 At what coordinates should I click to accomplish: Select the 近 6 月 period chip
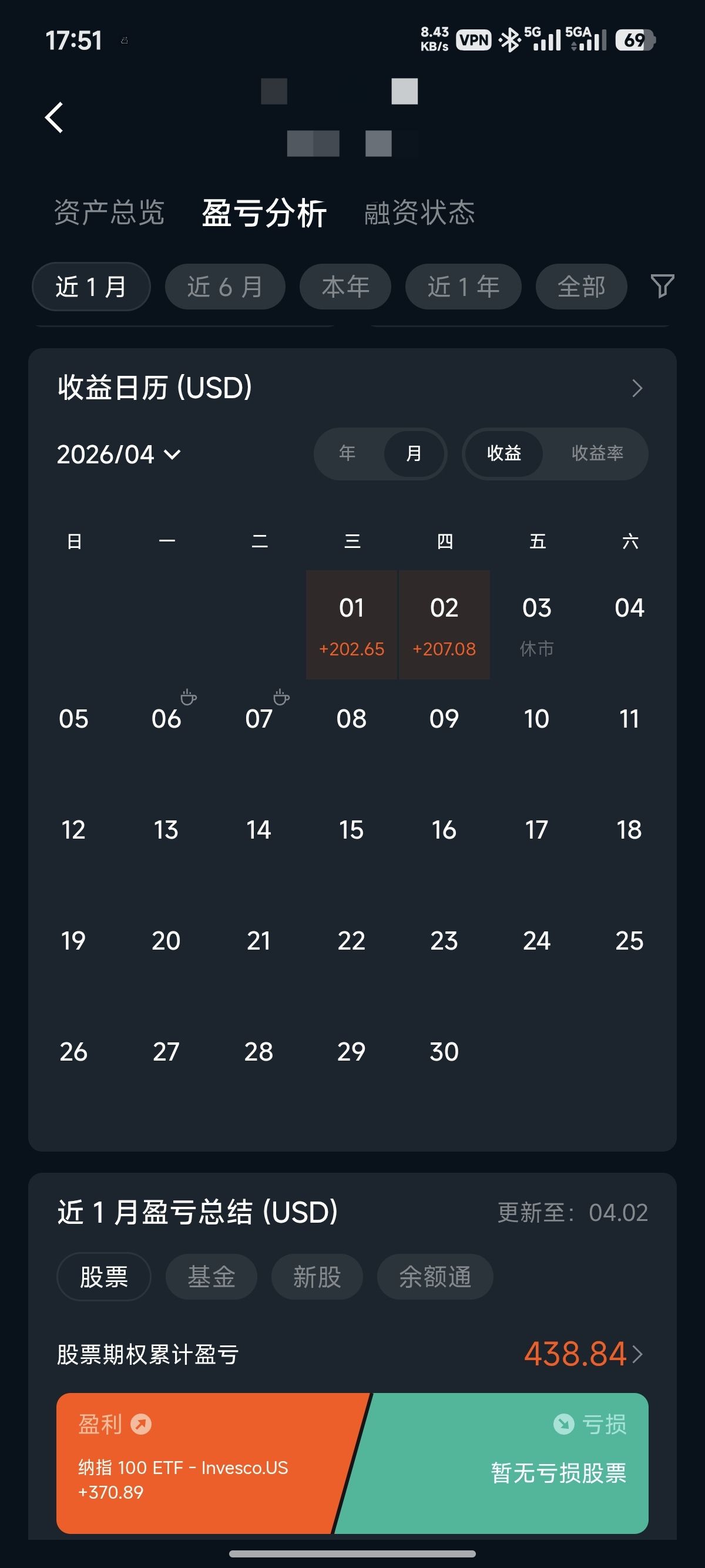click(225, 287)
